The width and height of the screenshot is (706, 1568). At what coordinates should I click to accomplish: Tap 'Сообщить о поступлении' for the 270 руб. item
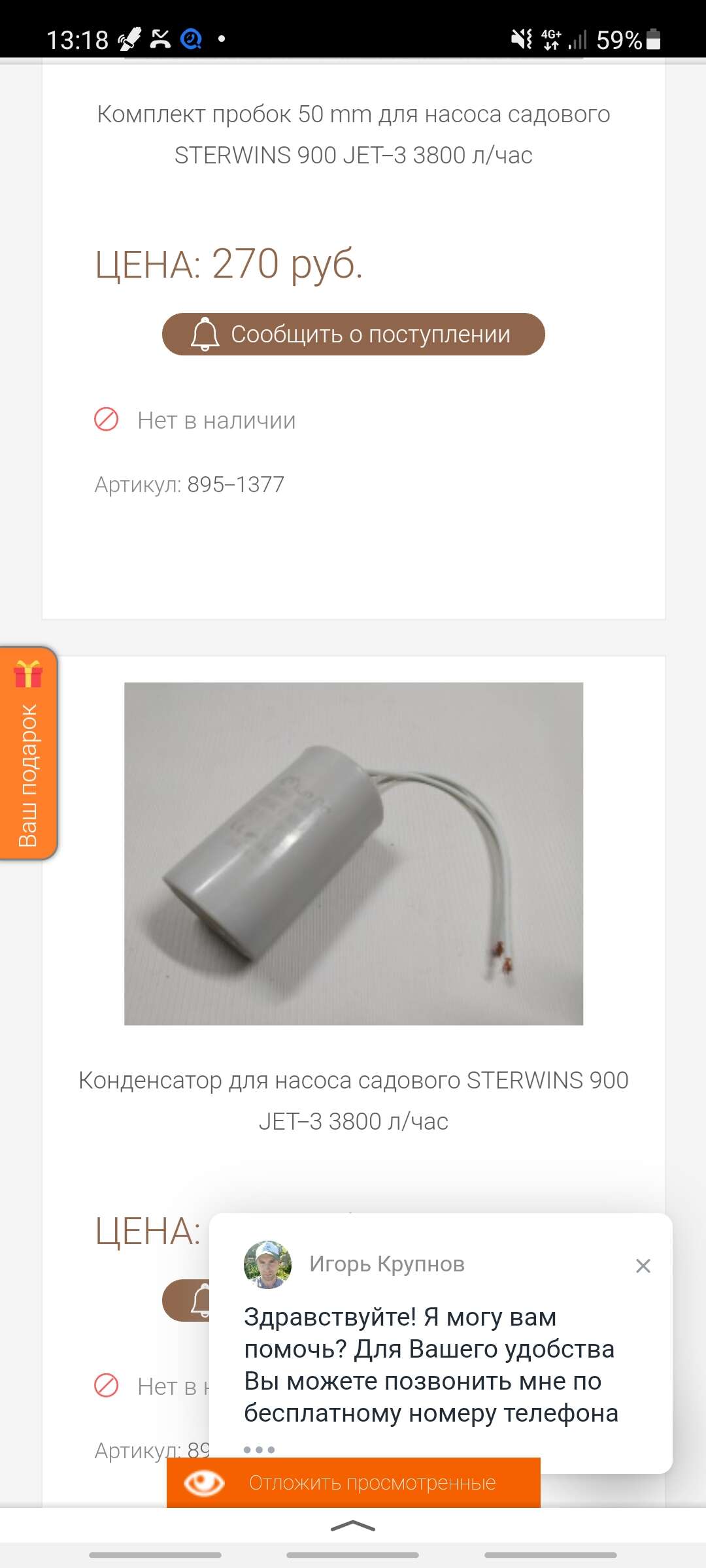click(353, 334)
